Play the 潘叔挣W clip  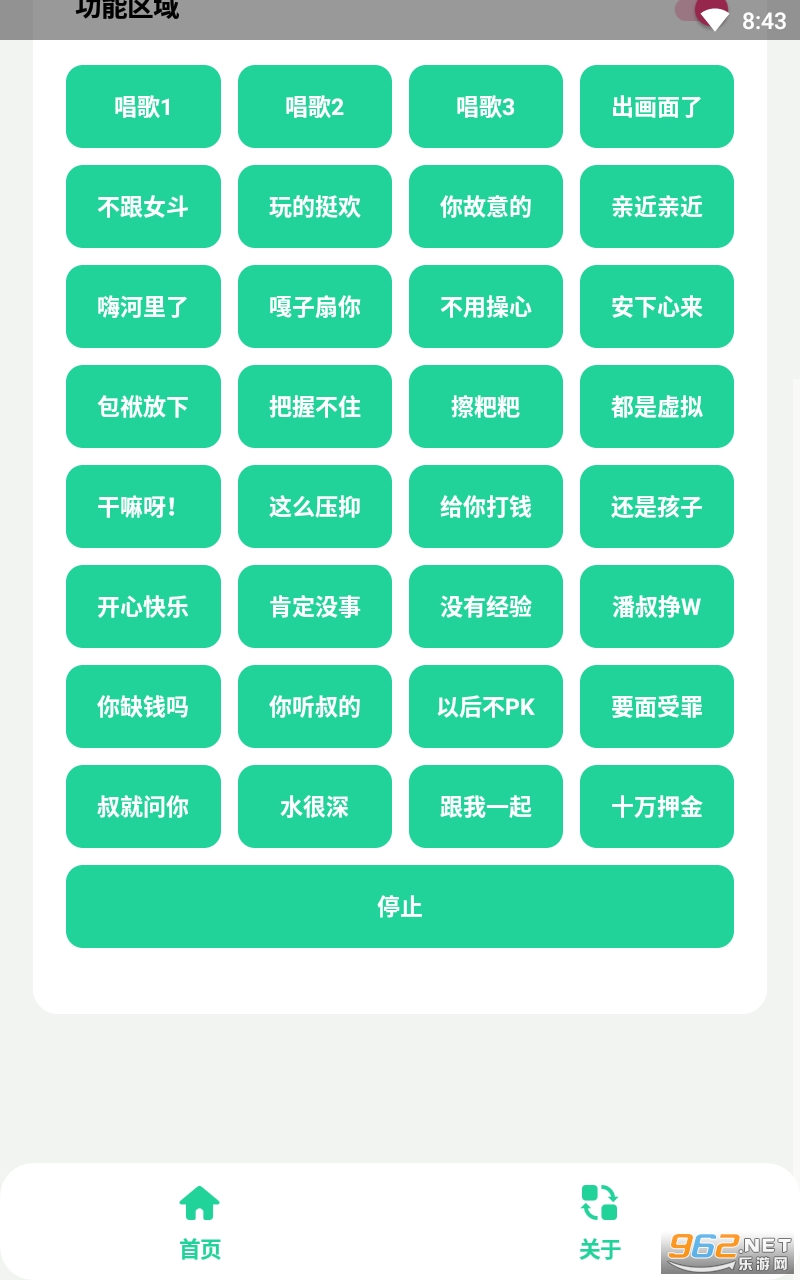coord(657,607)
